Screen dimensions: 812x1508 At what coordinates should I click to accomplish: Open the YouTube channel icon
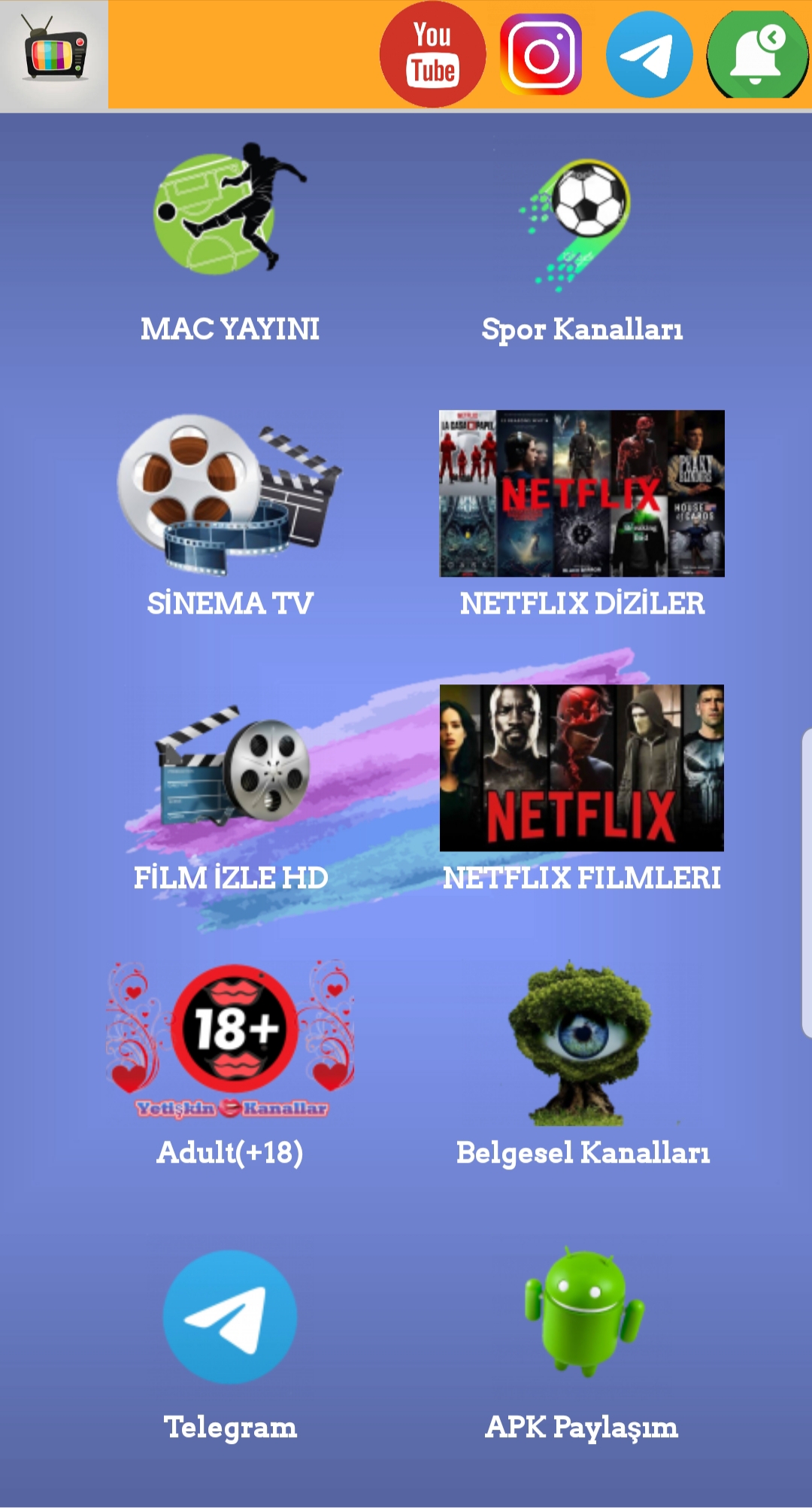432,54
